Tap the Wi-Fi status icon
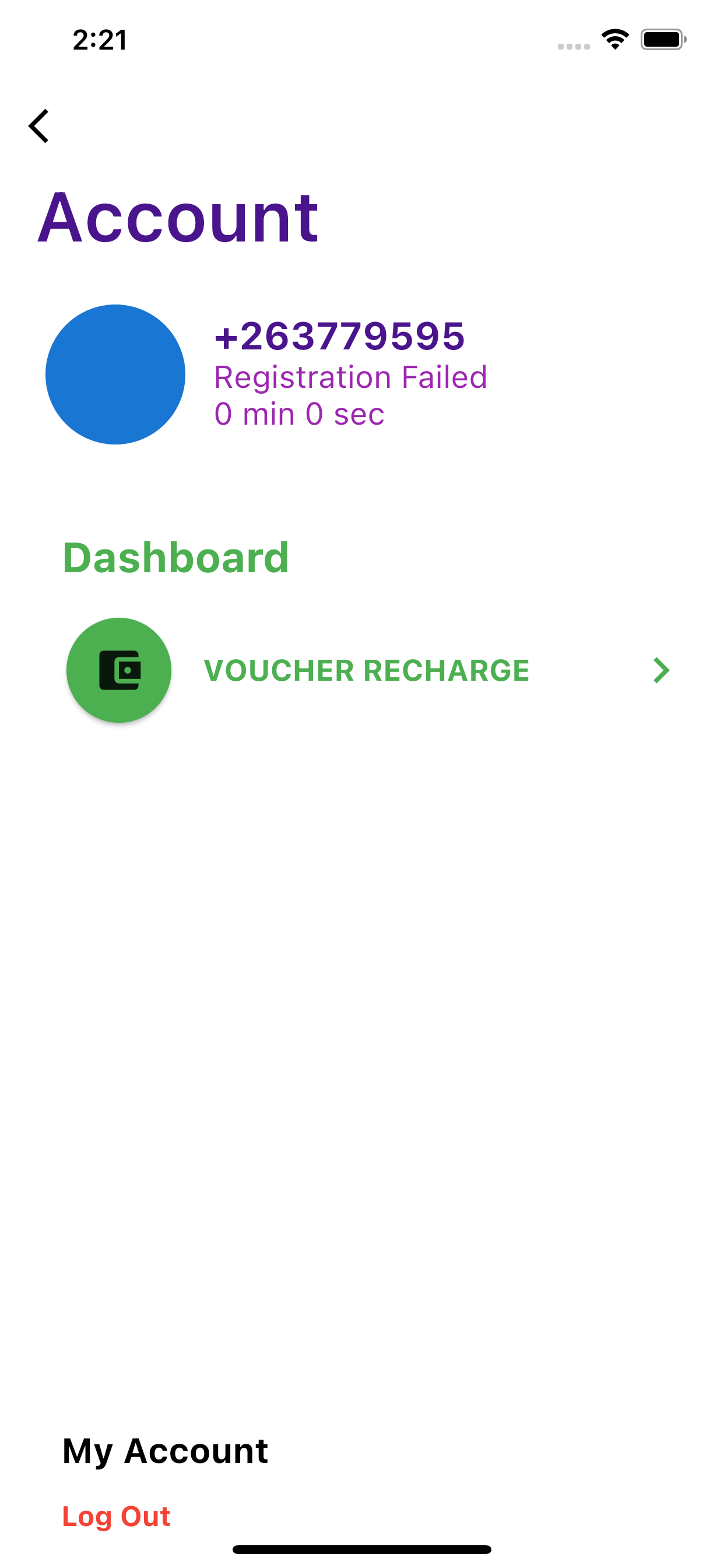This screenshot has height=1568, width=724. 614,38
